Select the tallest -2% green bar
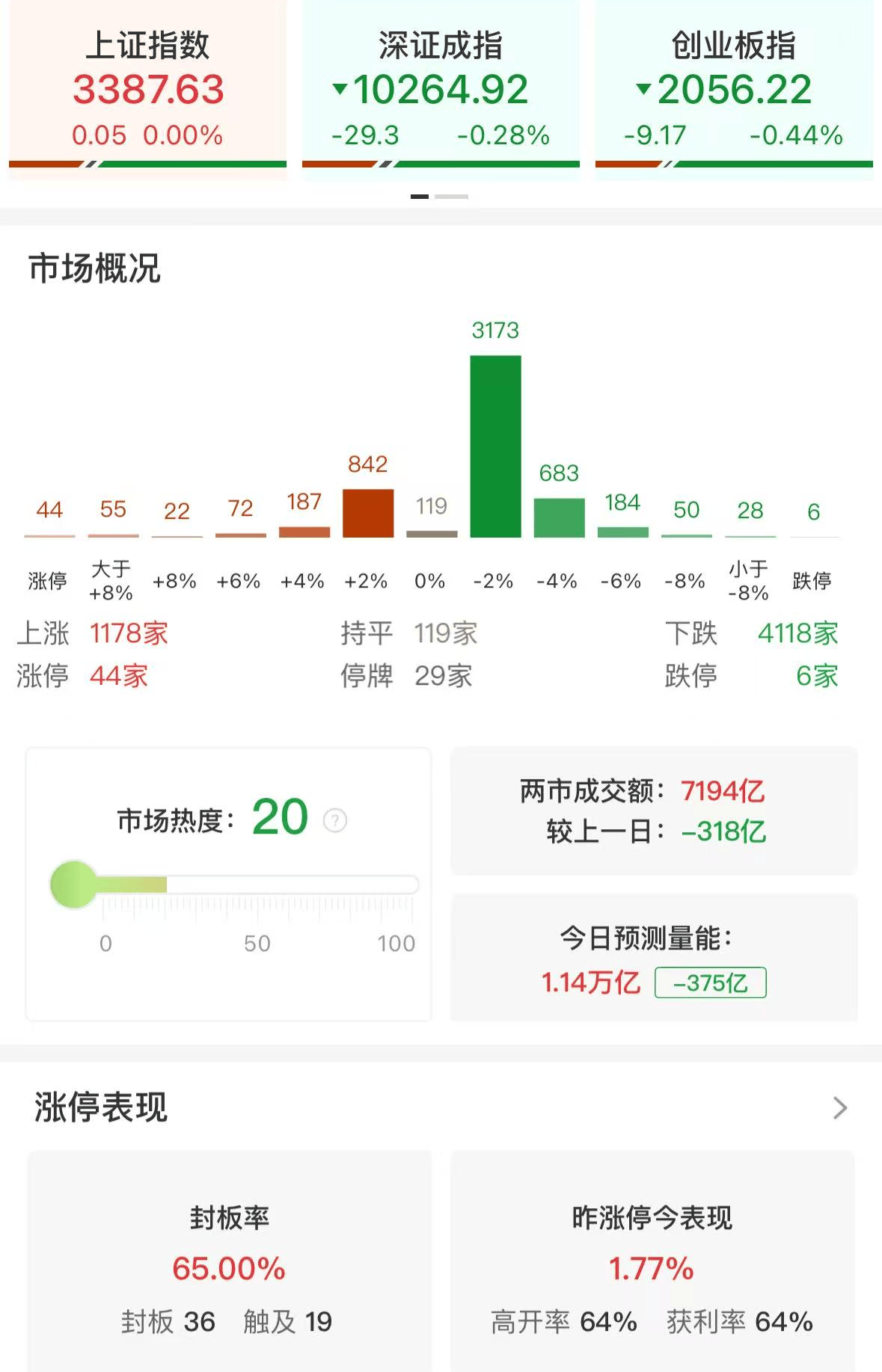Image resolution: width=882 pixels, height=1372 pixels. [496, 445]
